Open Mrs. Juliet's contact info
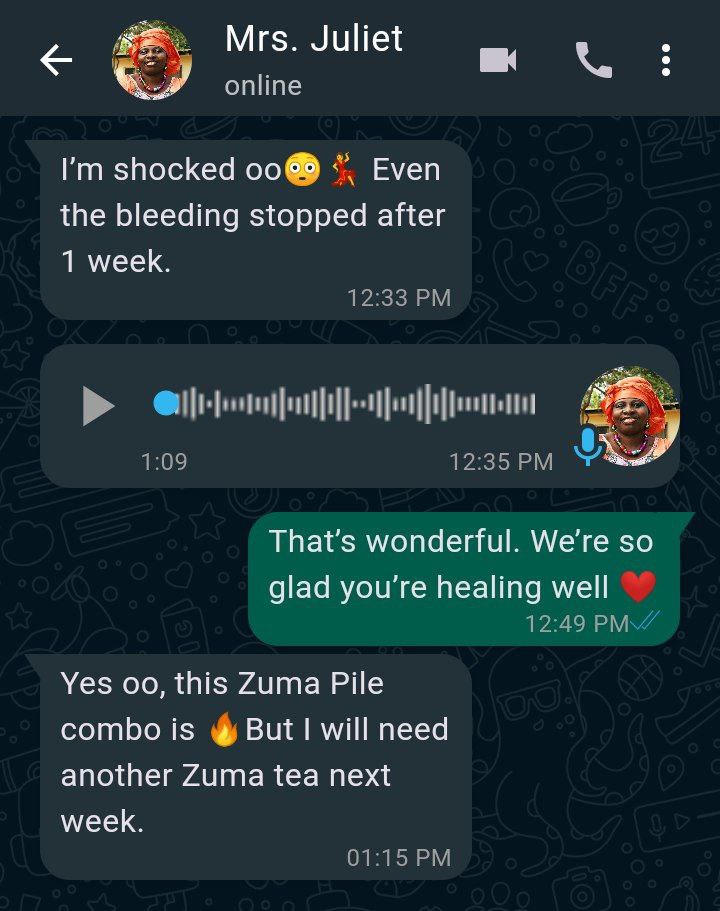Viewport: 720px width, 911px height. coord(312,60)
